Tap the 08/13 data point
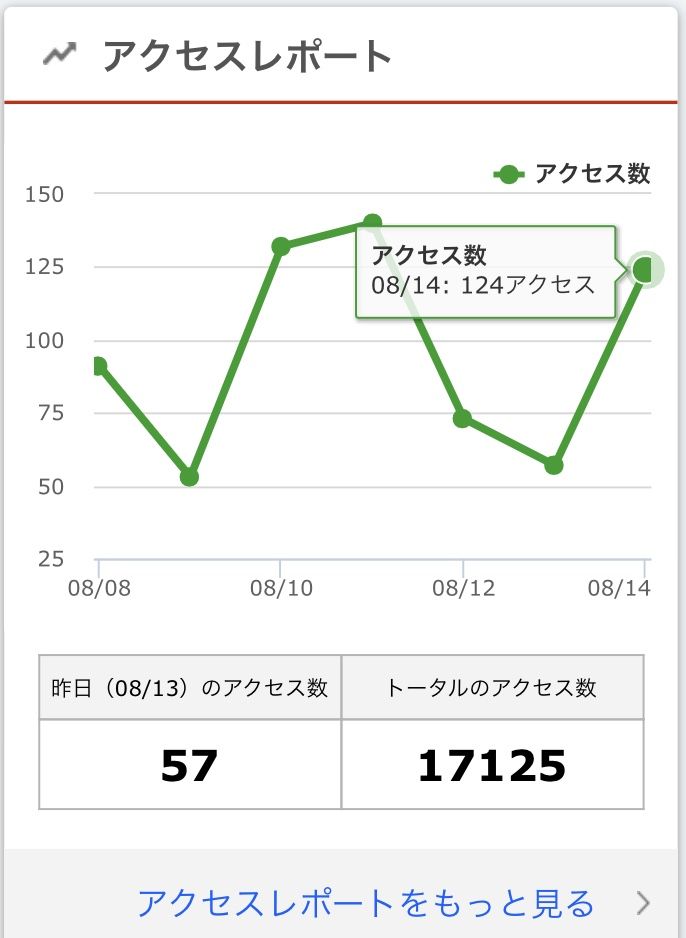 coord(553,465)
